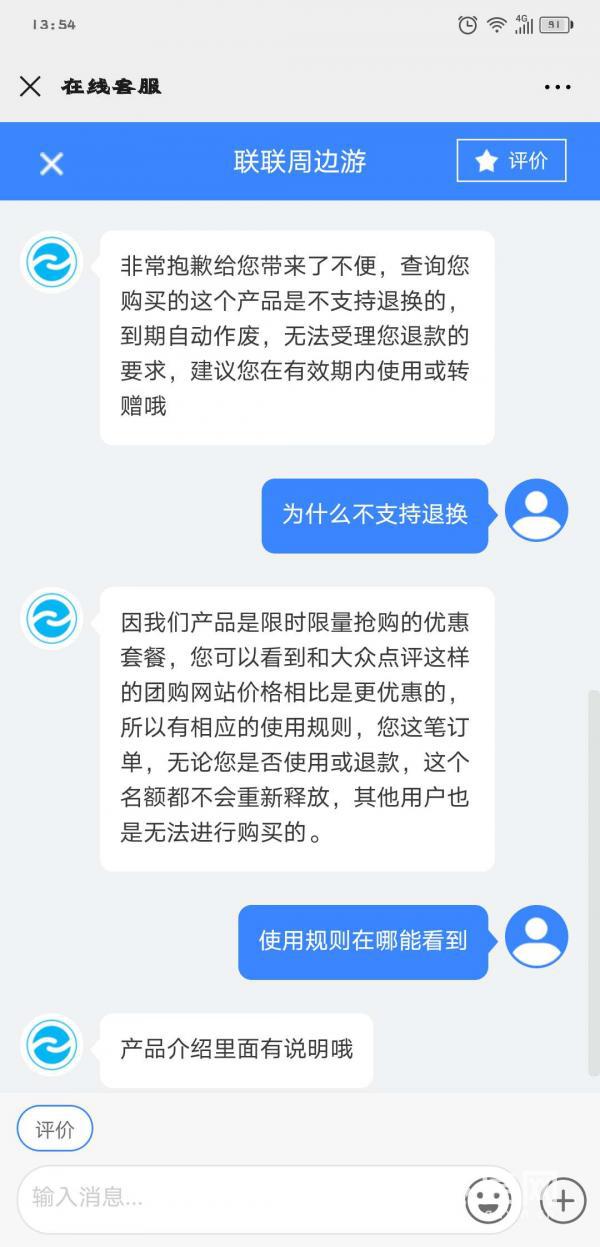This screenshot has width=600, height=1247.
Task: Focus the 输入消息 text field
Action: [x=240, y=1197]
